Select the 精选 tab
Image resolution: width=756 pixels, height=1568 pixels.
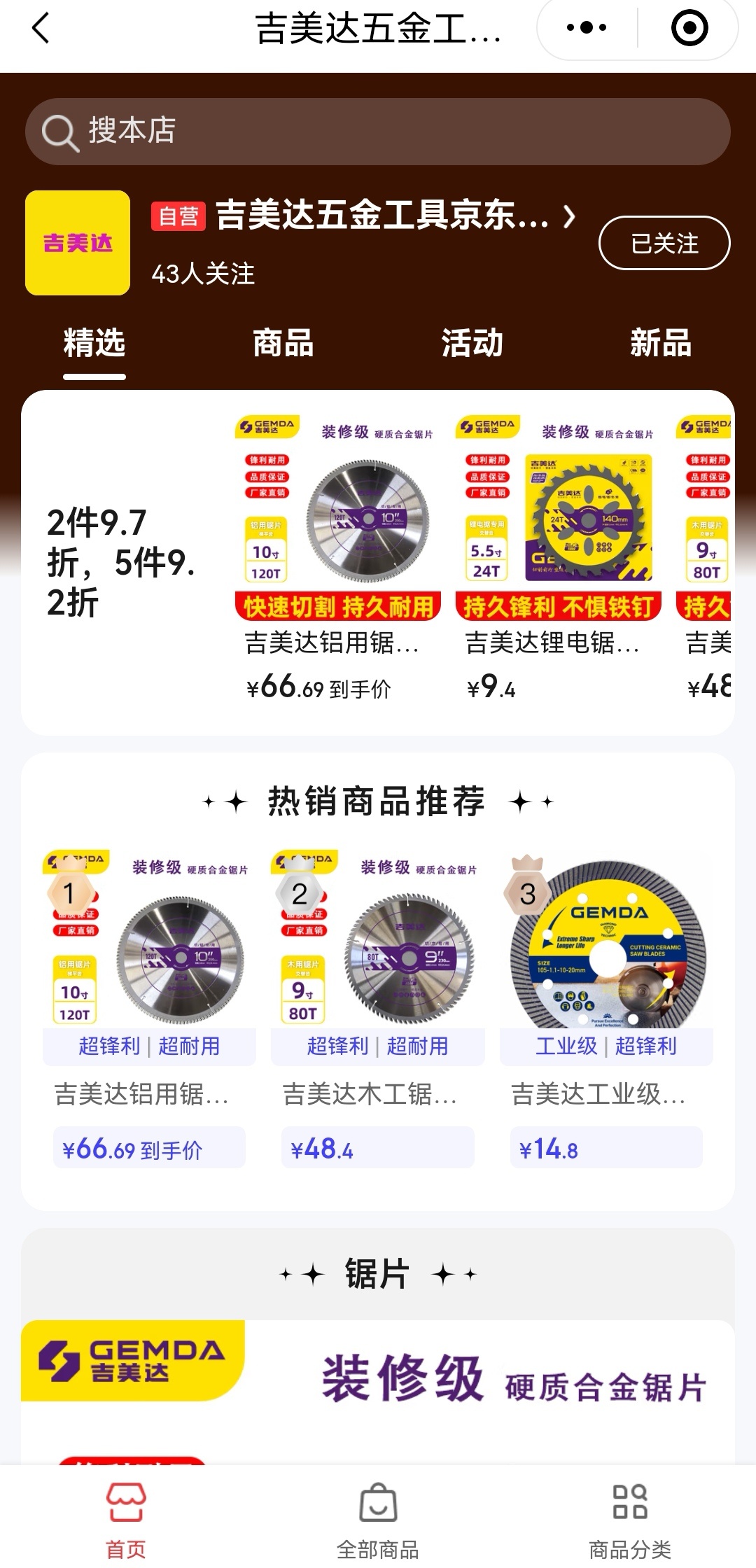click(x=94, y=343)
